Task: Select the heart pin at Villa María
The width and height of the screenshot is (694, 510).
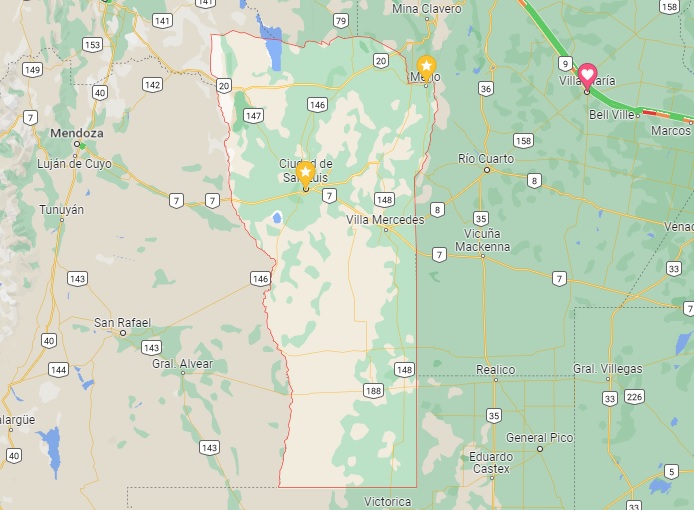Action: click(588, 75)
